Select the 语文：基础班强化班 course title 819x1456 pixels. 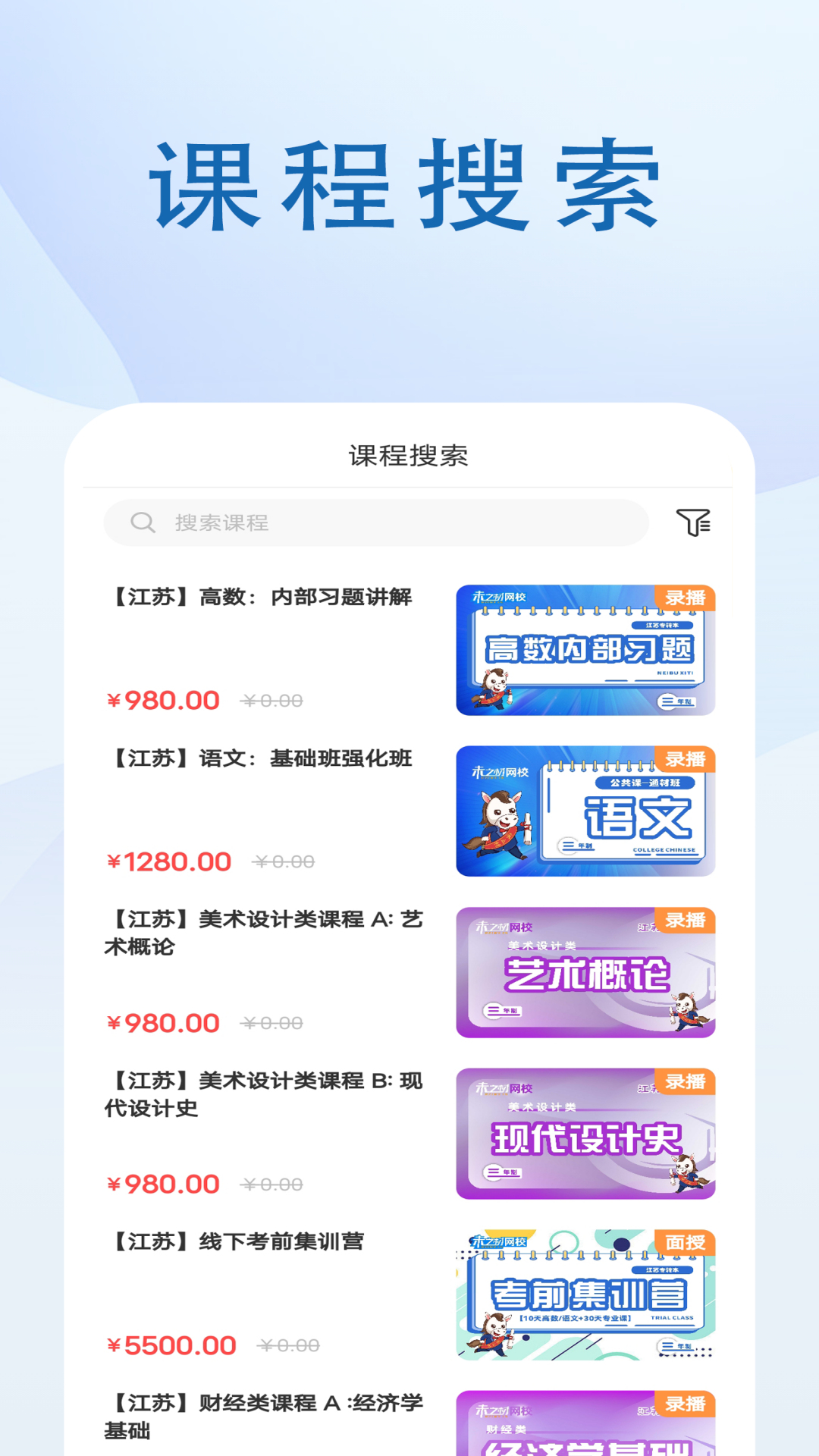(x=262, y=759)
